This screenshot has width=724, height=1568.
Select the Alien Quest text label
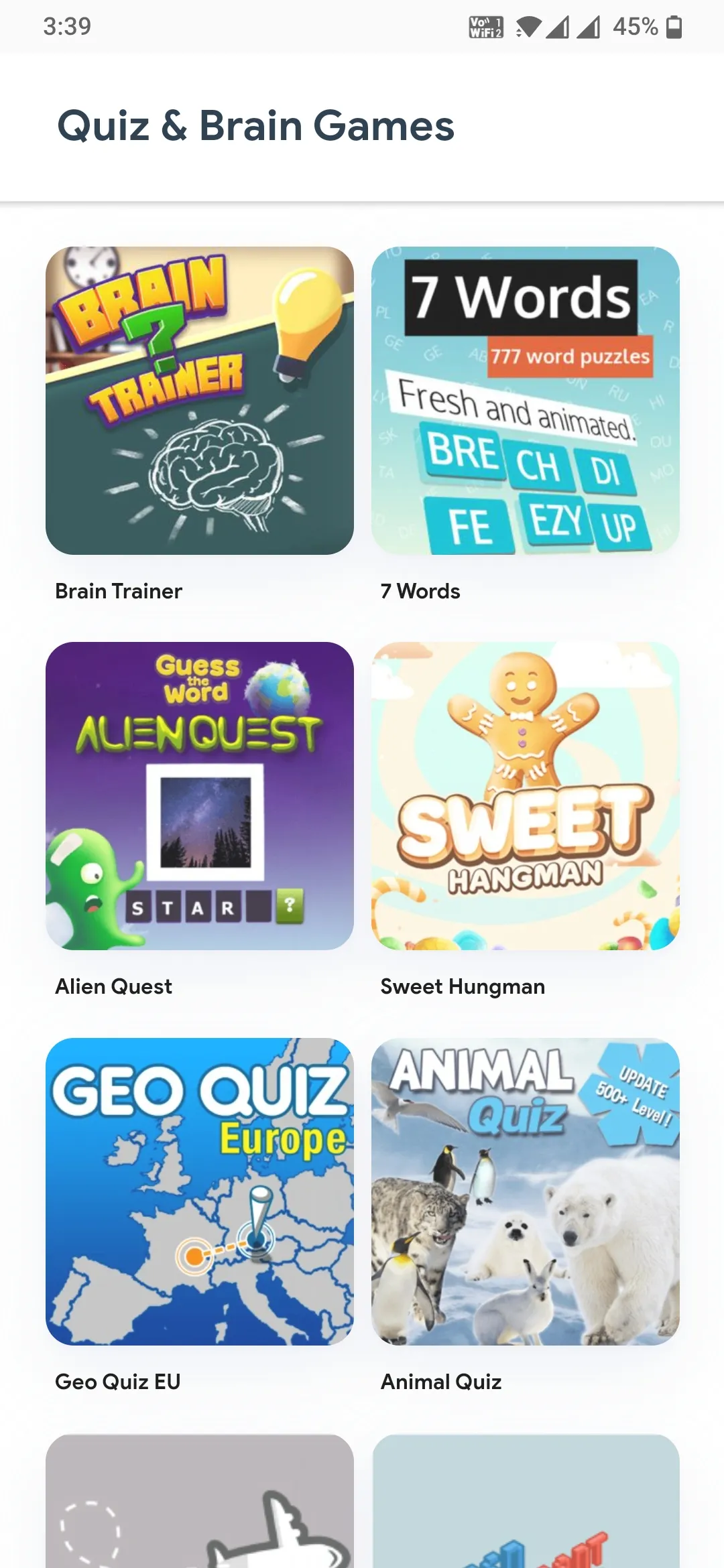point(113,986)
